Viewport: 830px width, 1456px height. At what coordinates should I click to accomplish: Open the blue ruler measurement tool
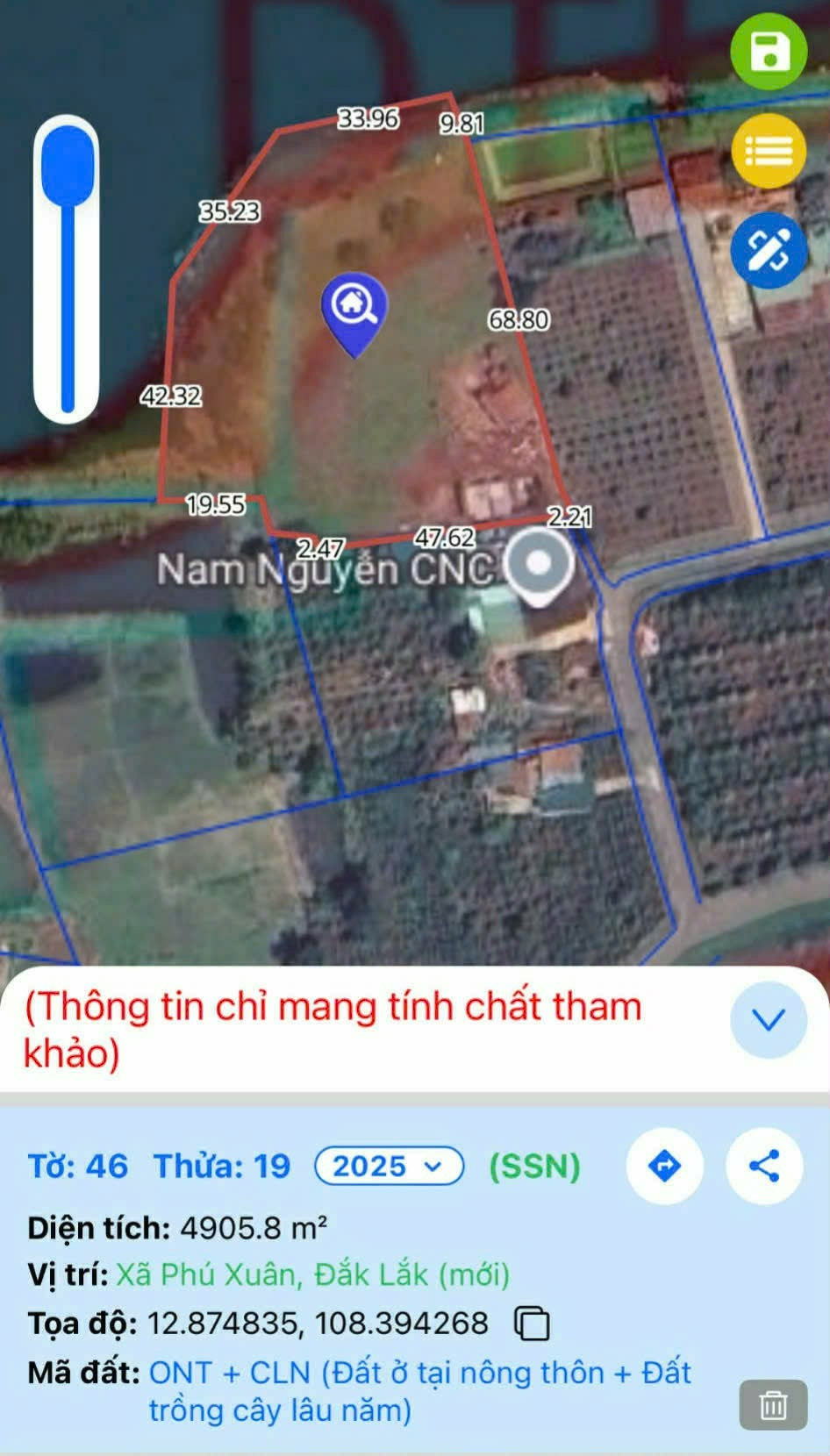pos(769,251)
